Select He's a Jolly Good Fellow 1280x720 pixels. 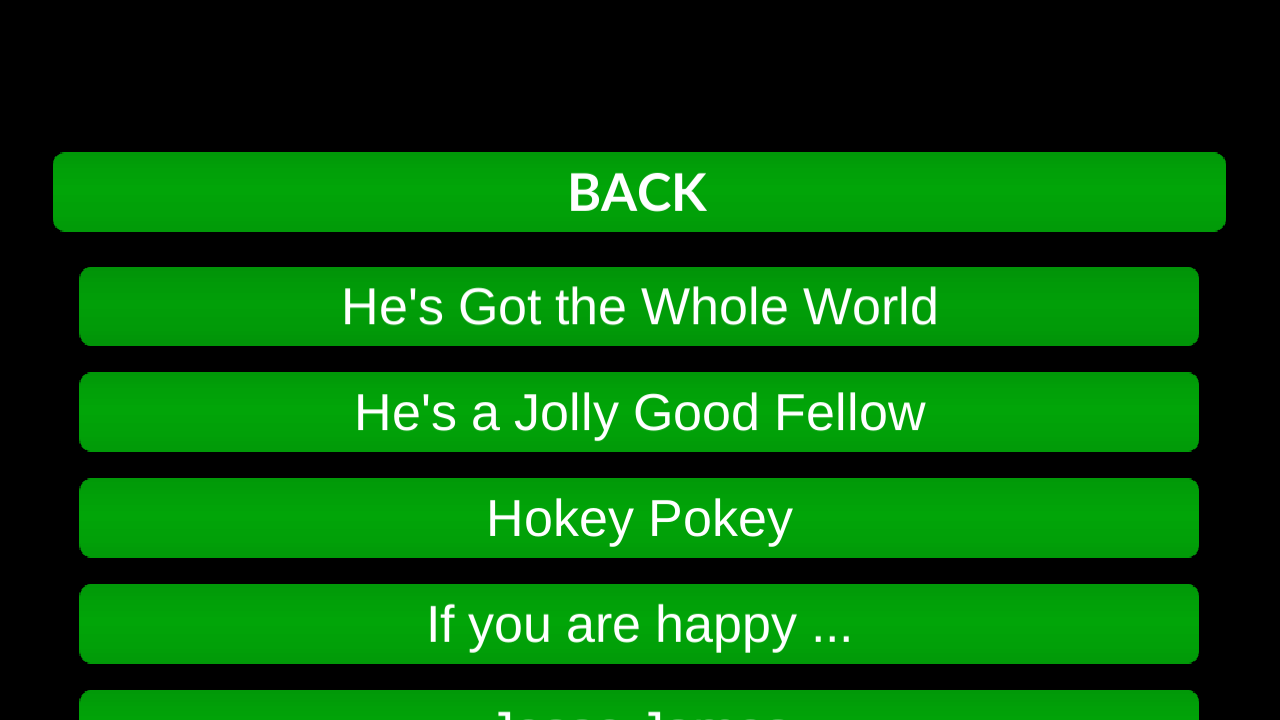coord(639,412)
